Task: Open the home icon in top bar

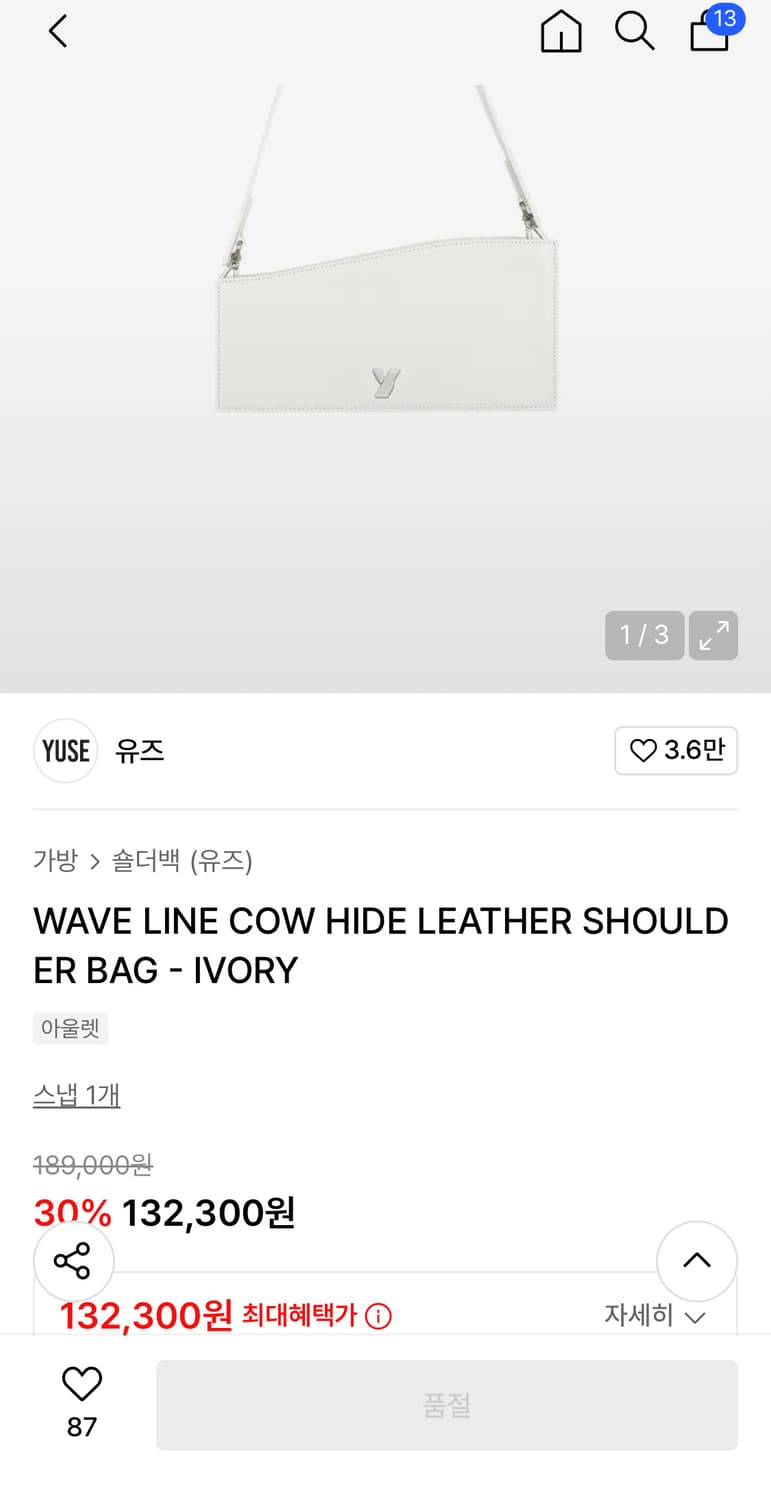Action: 561,31
